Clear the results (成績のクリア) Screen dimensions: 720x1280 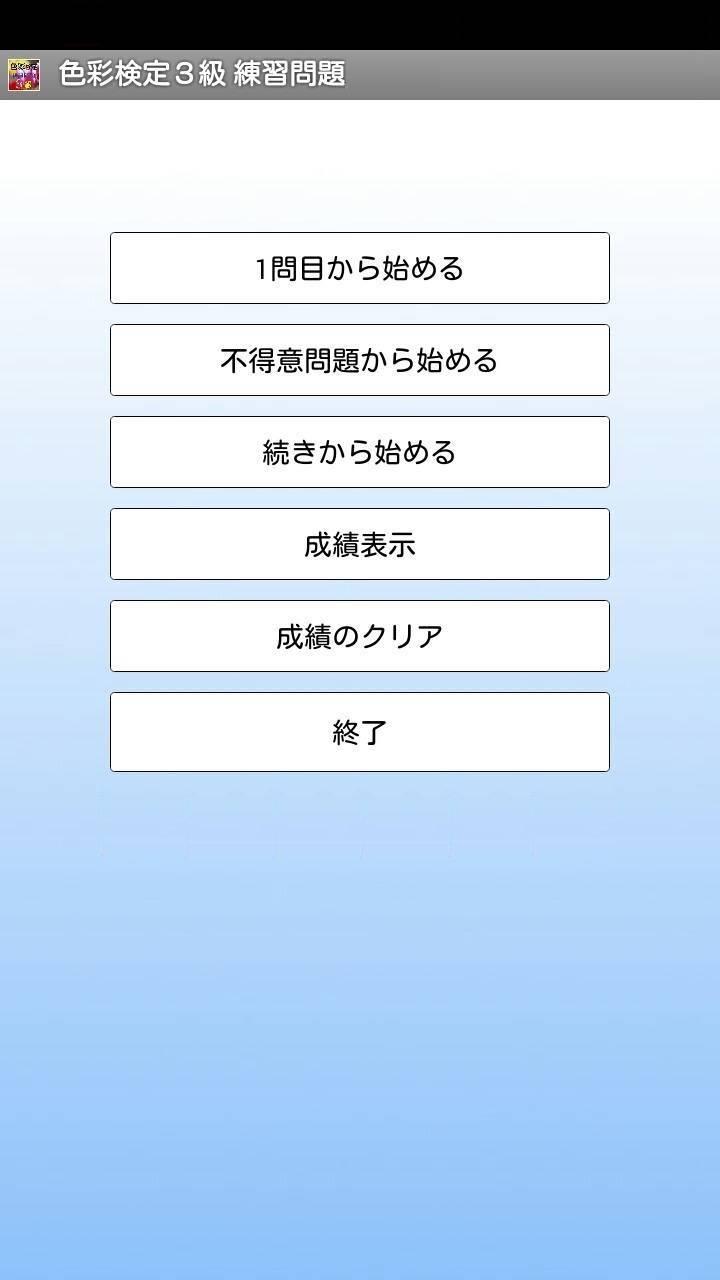(x=360, y=636)
